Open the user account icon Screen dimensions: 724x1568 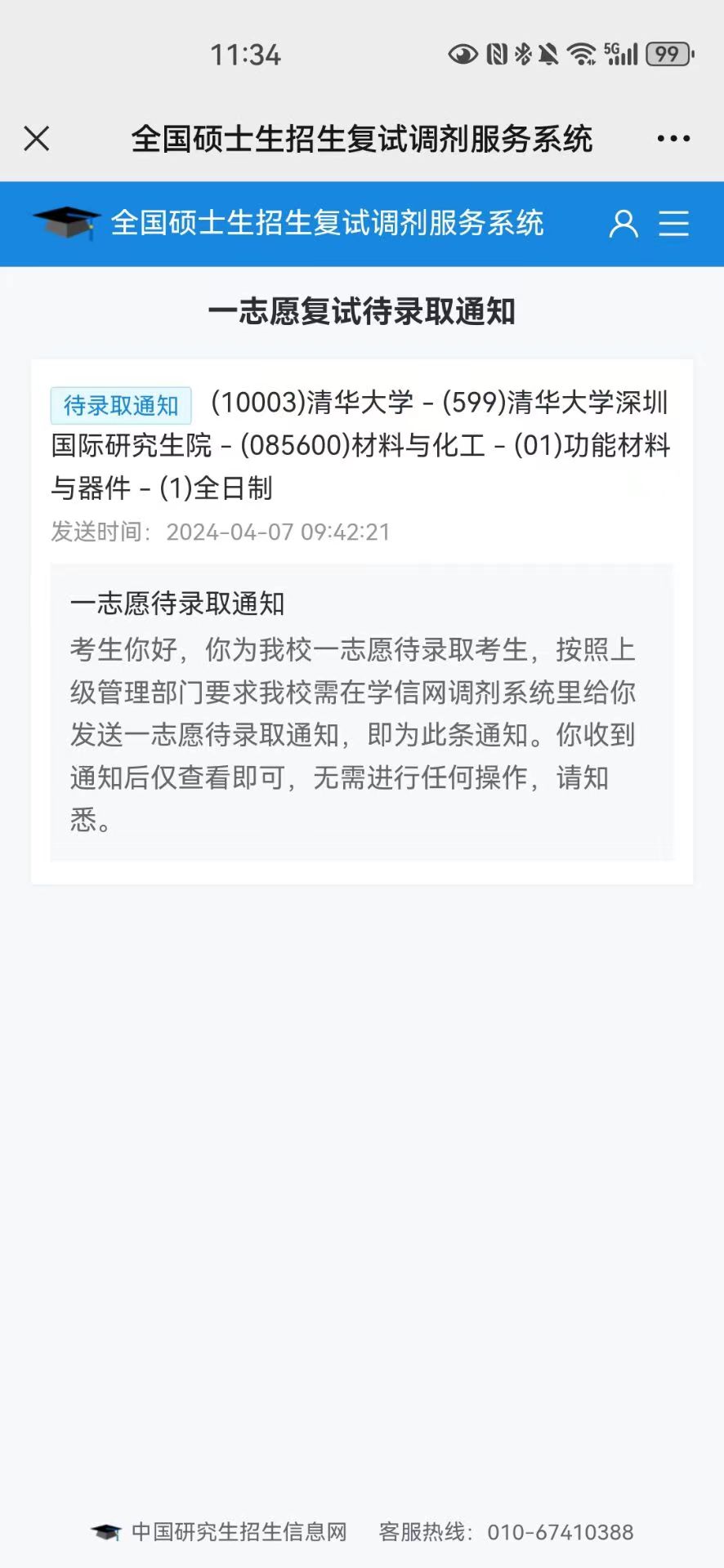pos(623,223)
